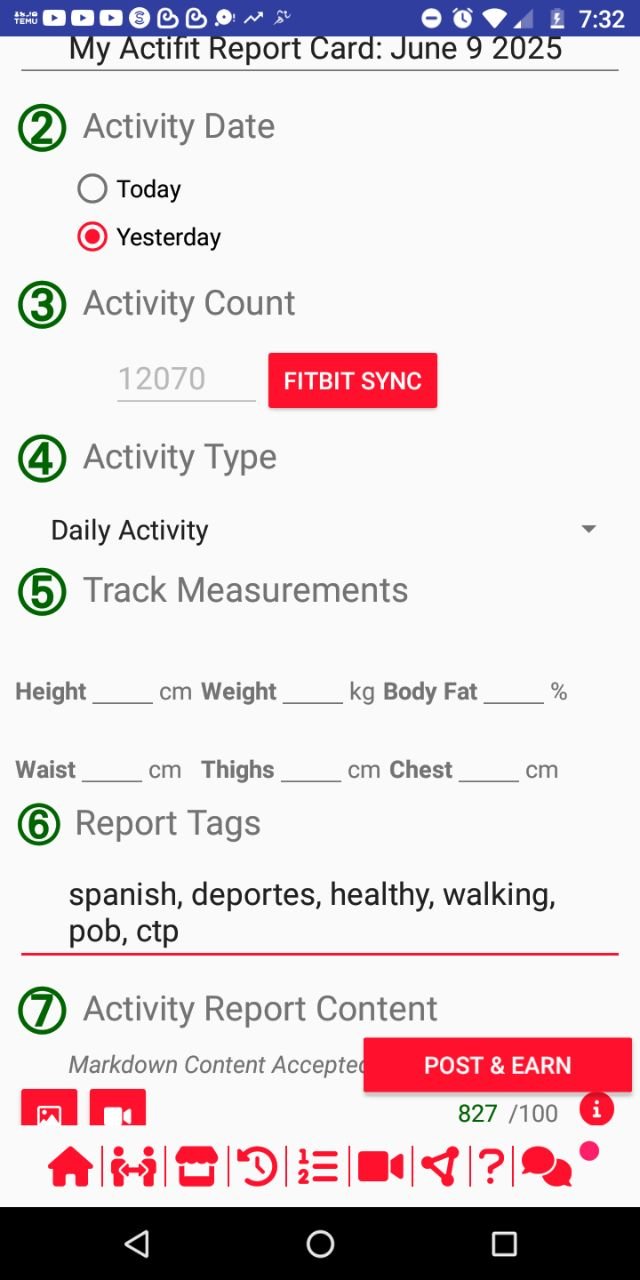The width and height of the screenshot is (640, 1280).
Task: Edit the report tags field
Action: 320,912
